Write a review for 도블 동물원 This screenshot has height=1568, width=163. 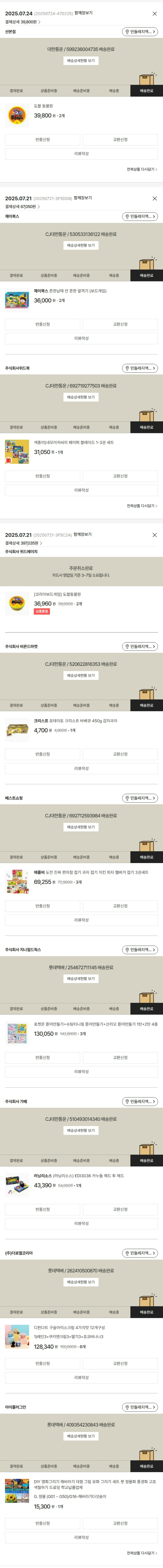[81, 154]
